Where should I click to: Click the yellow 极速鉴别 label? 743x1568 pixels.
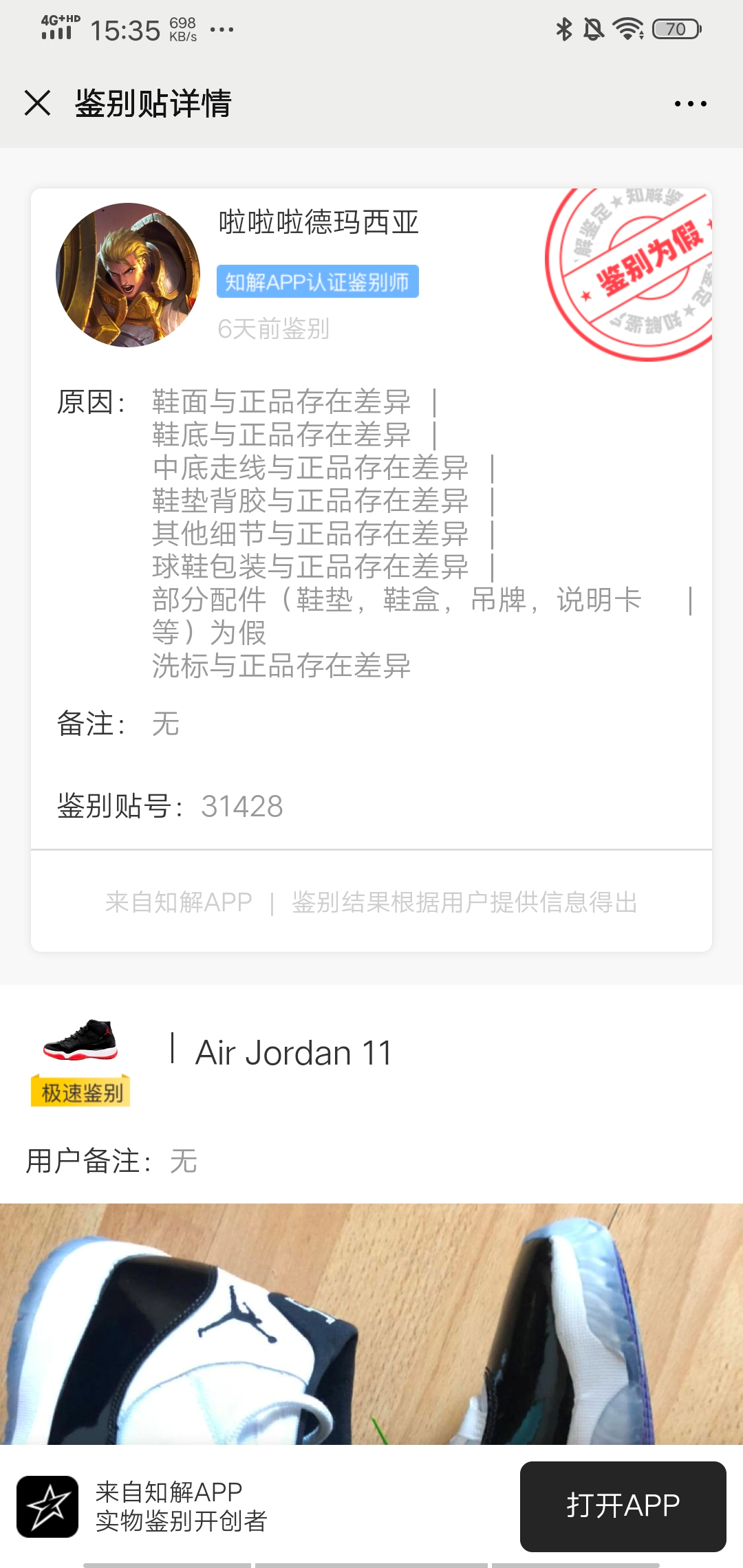click(81, 1090)
